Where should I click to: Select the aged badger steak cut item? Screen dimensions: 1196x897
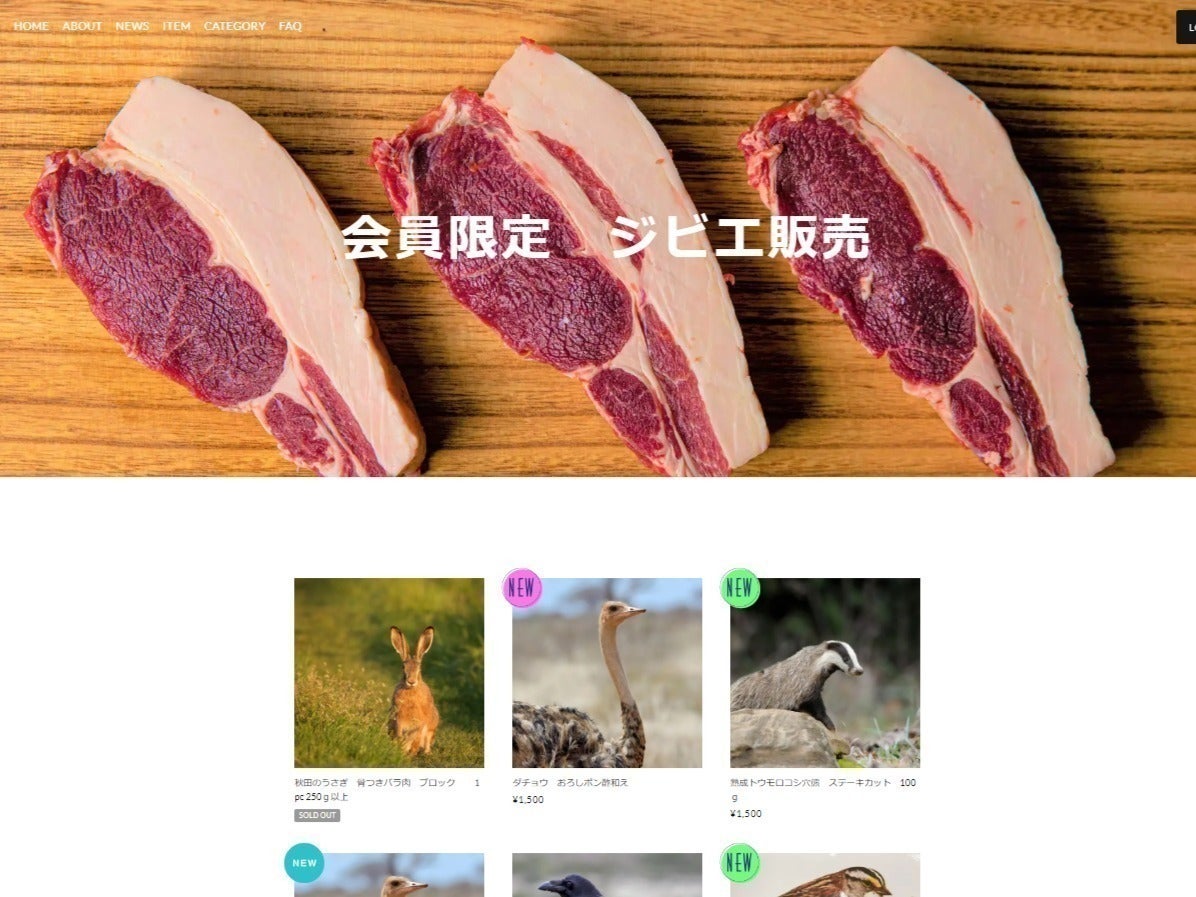(x=825, y=673)
